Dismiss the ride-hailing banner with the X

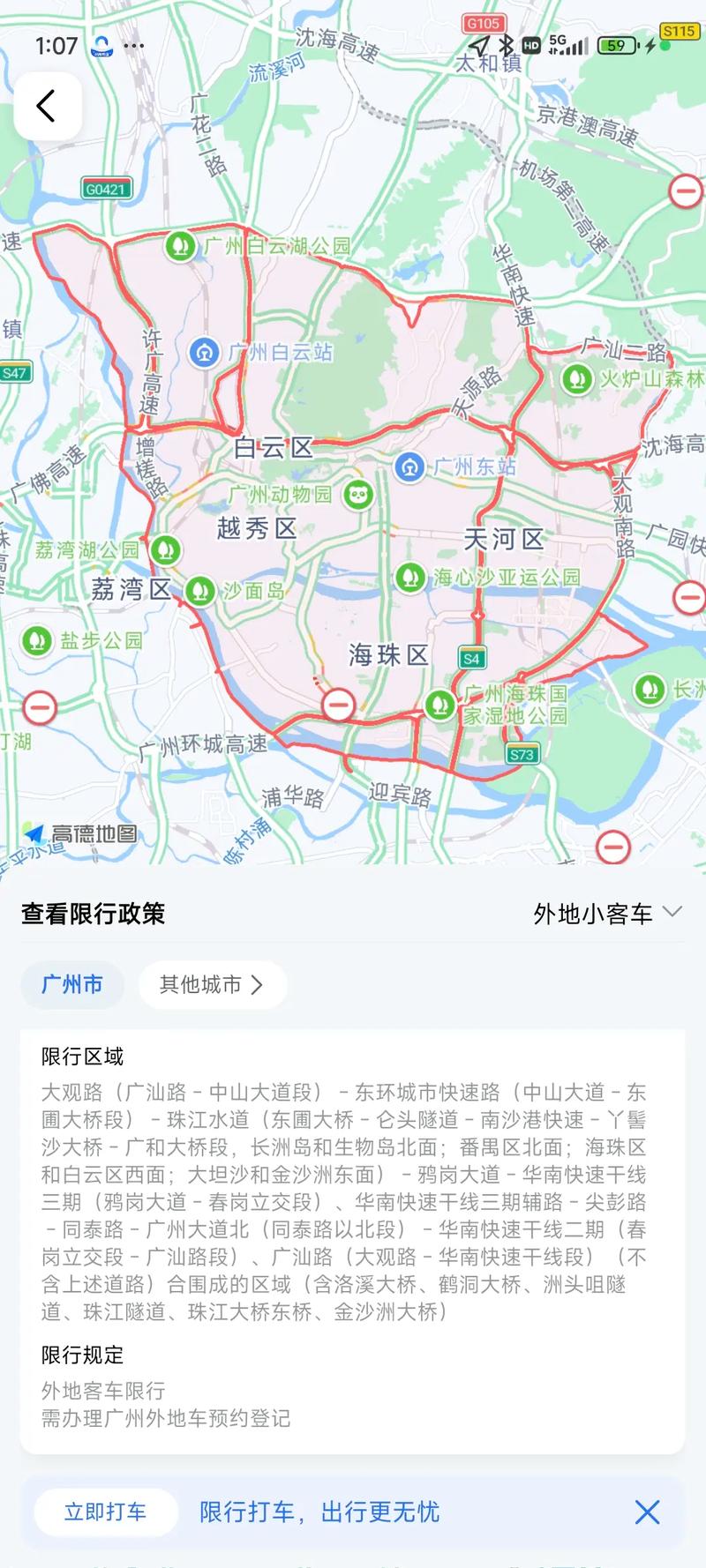tap(648, 1512)
